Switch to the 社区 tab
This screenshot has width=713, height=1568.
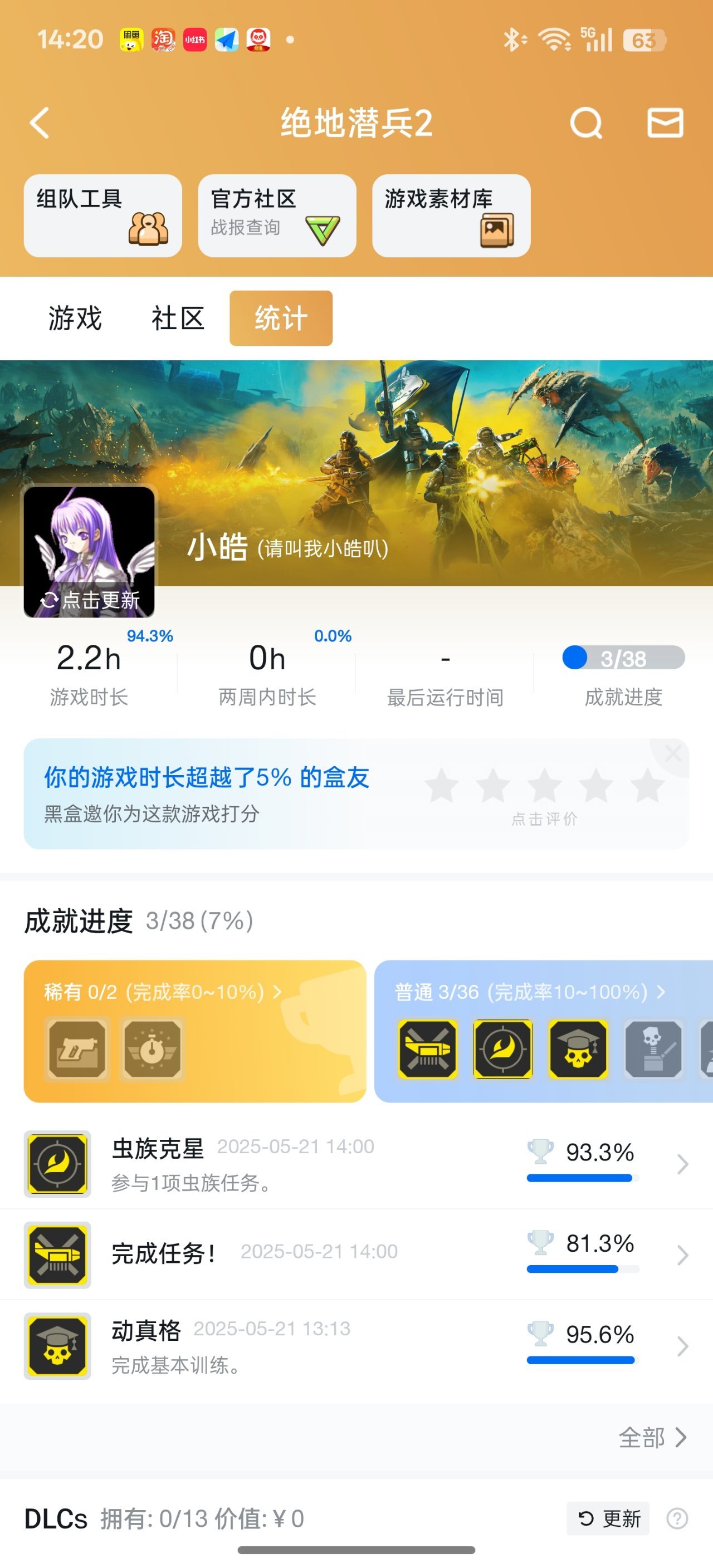178,318
